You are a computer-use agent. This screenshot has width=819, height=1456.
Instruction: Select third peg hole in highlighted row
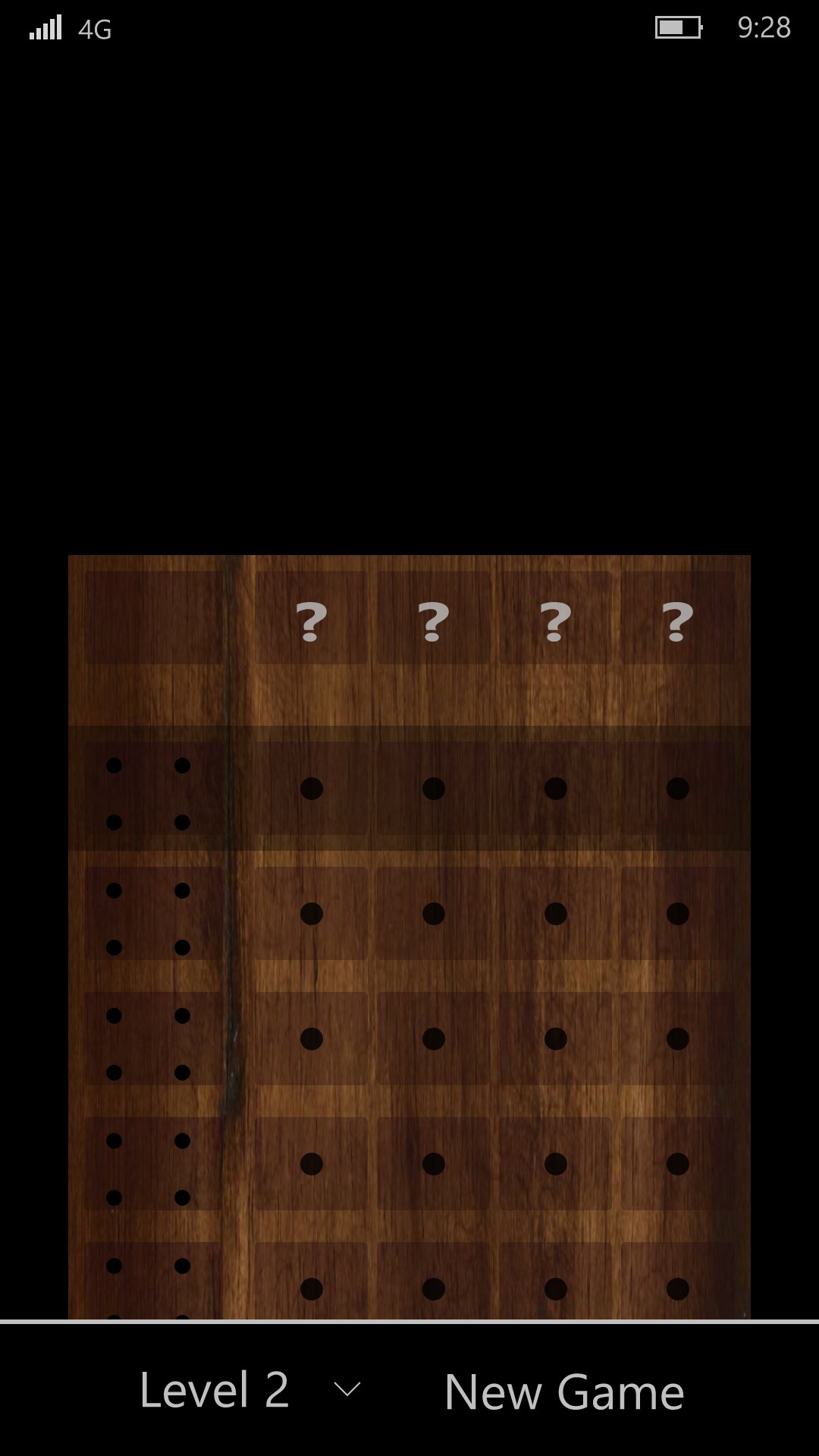click(556, 789)
